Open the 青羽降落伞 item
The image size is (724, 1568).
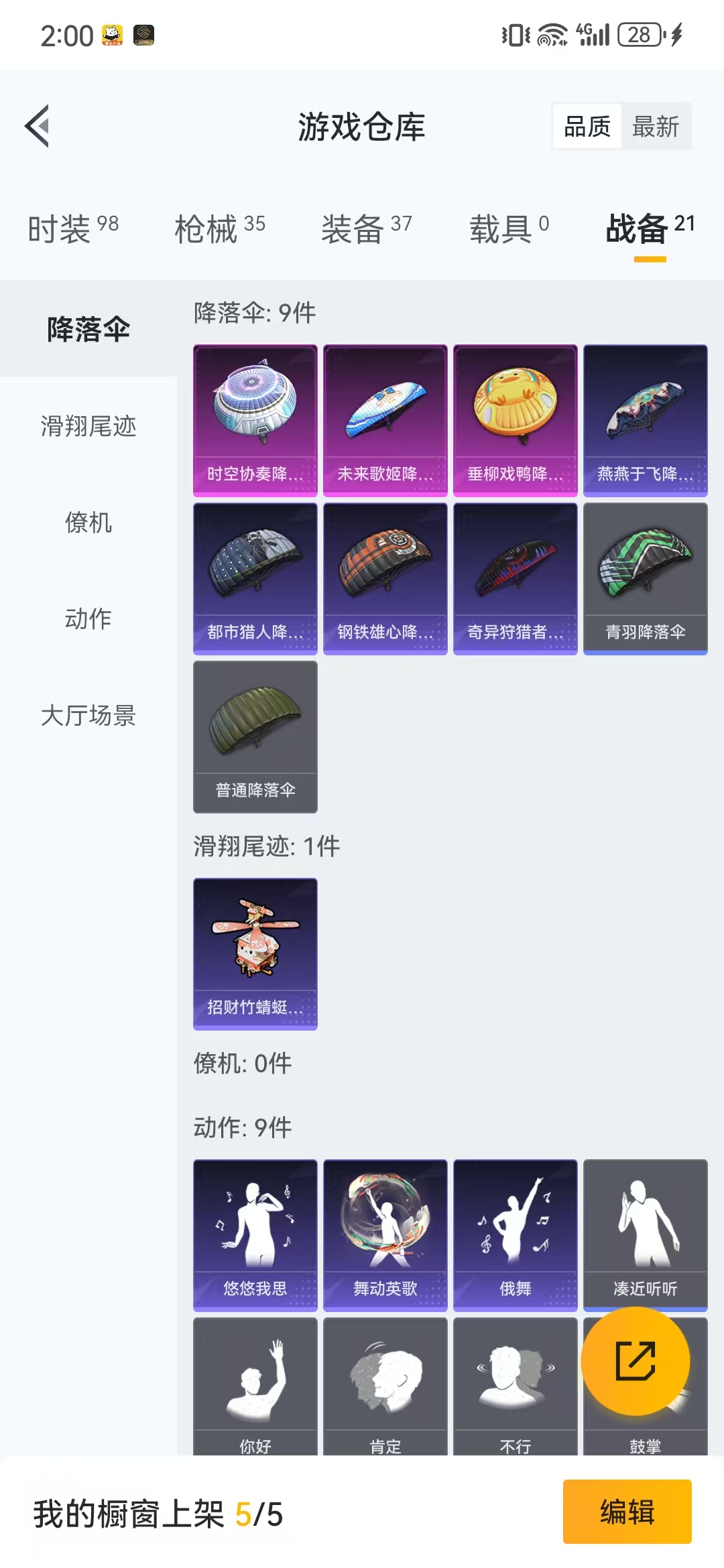tap(646, 579)
